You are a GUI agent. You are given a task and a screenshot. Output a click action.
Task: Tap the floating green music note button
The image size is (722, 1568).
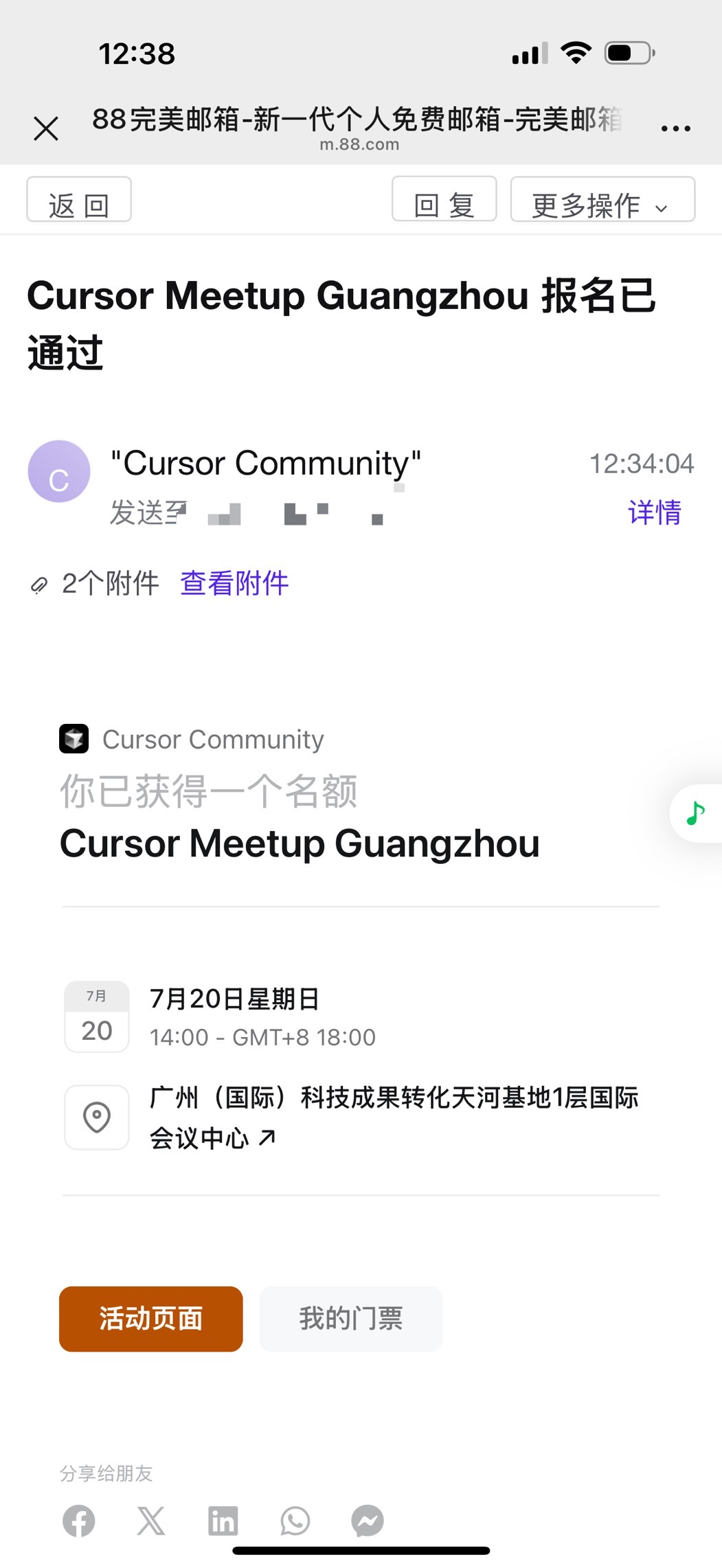696,813
